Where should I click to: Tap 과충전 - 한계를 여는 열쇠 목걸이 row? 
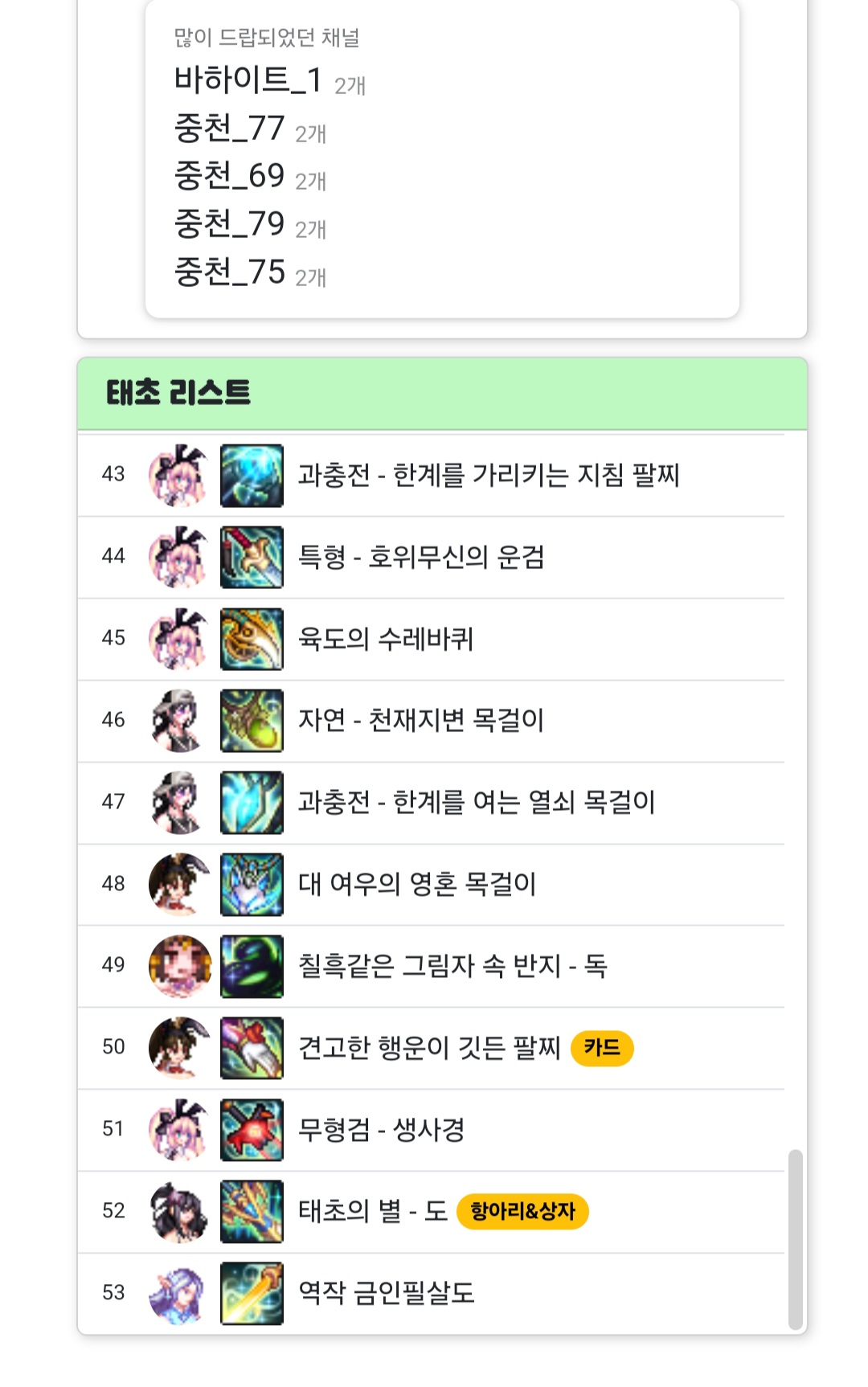point(477,803)
